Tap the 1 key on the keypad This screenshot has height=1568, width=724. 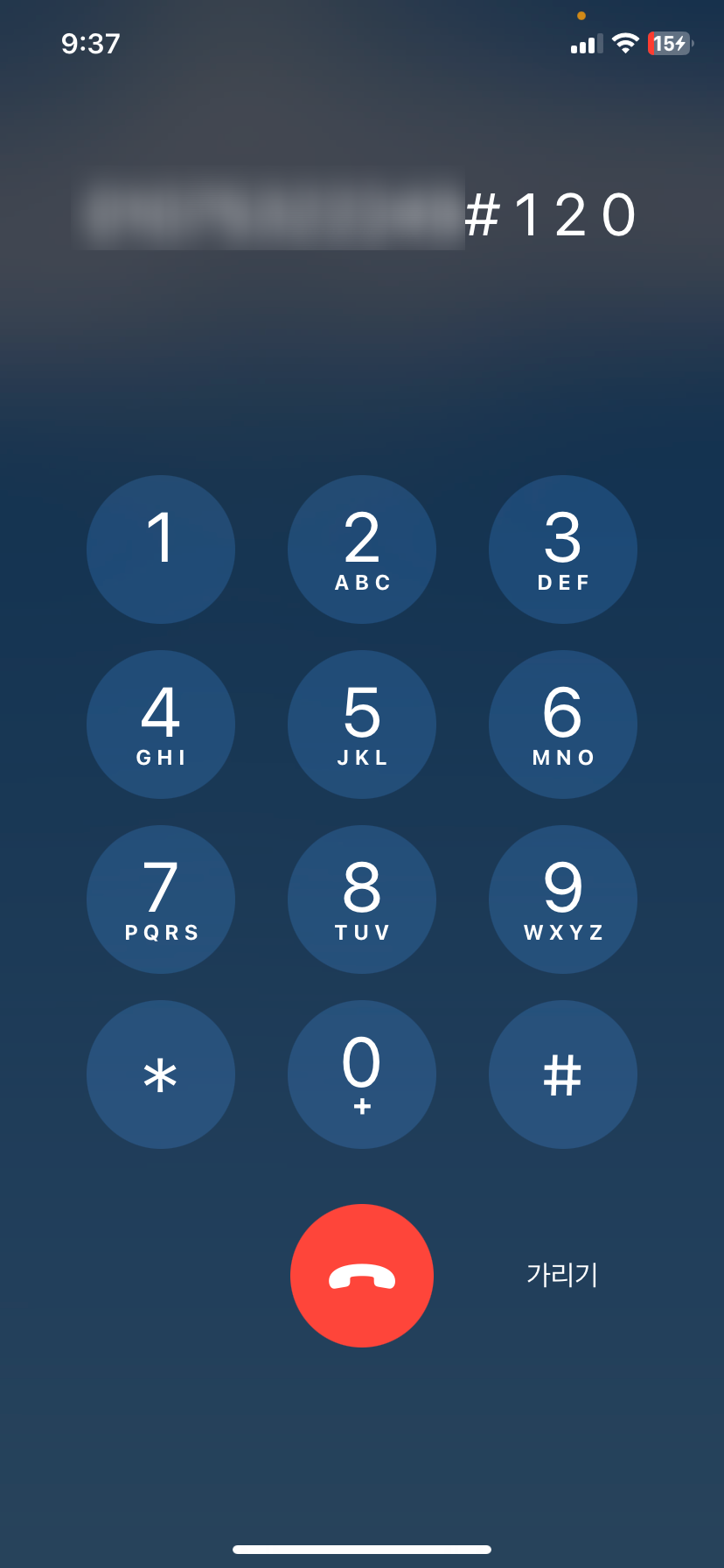161,549
